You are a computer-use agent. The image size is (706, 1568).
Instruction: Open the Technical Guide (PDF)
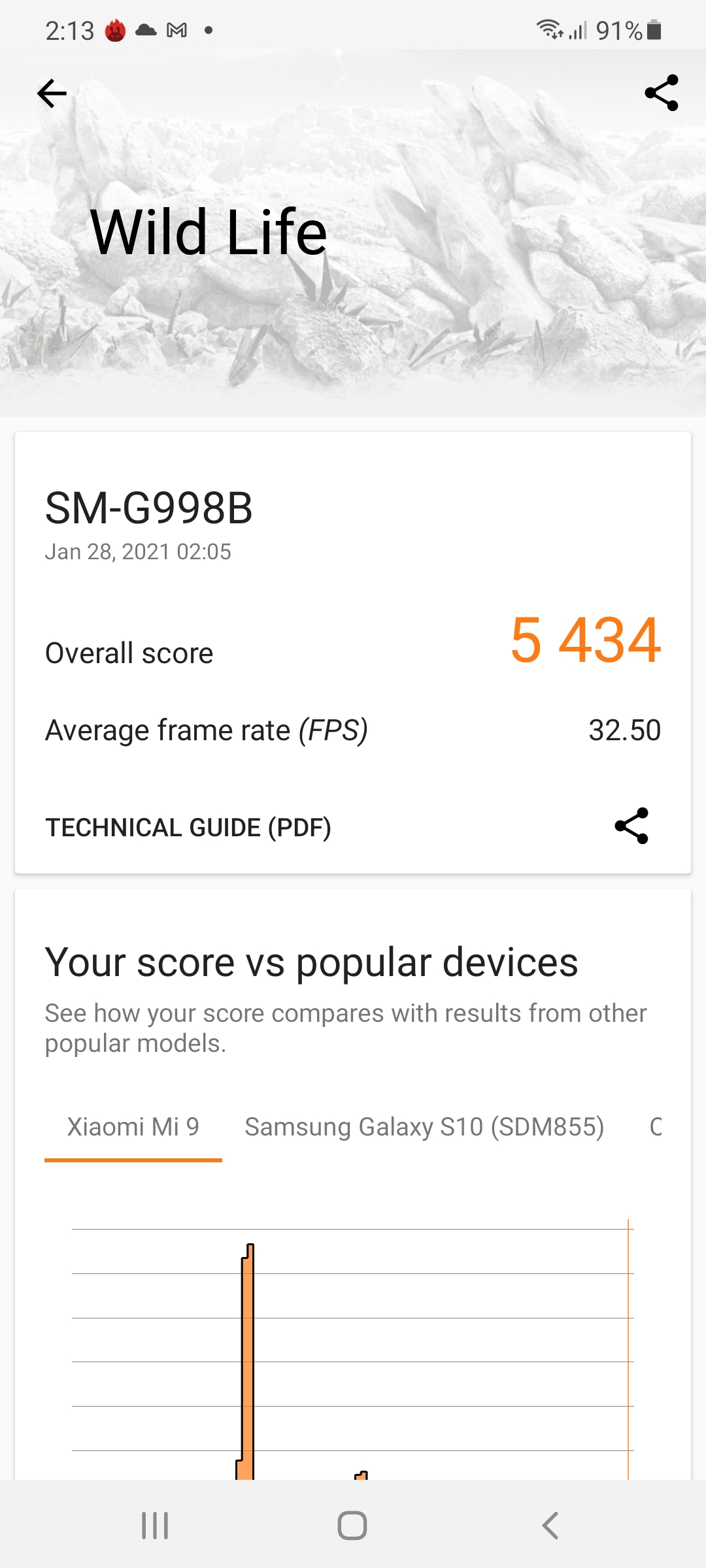tap(188, 828)
